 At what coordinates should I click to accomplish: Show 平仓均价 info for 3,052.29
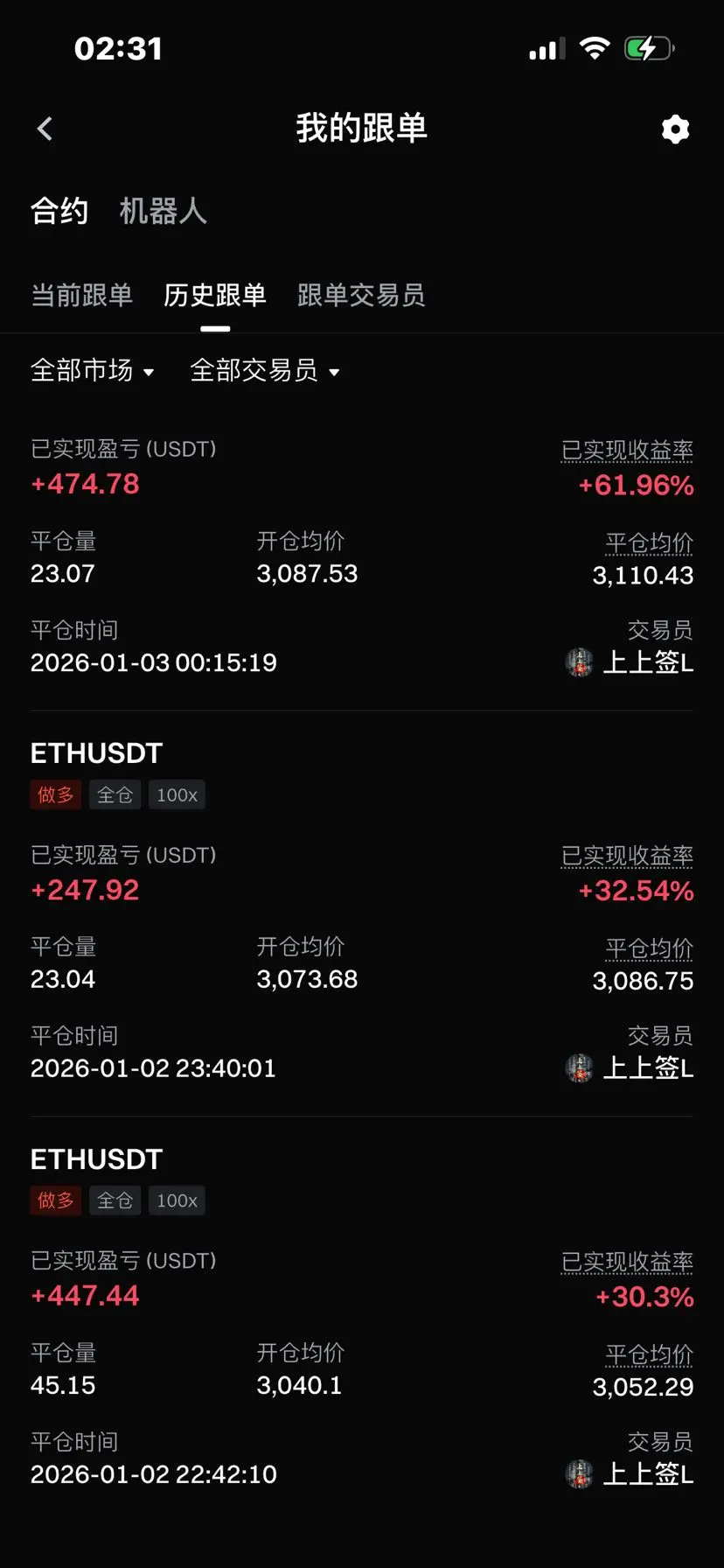[649, 1354]
